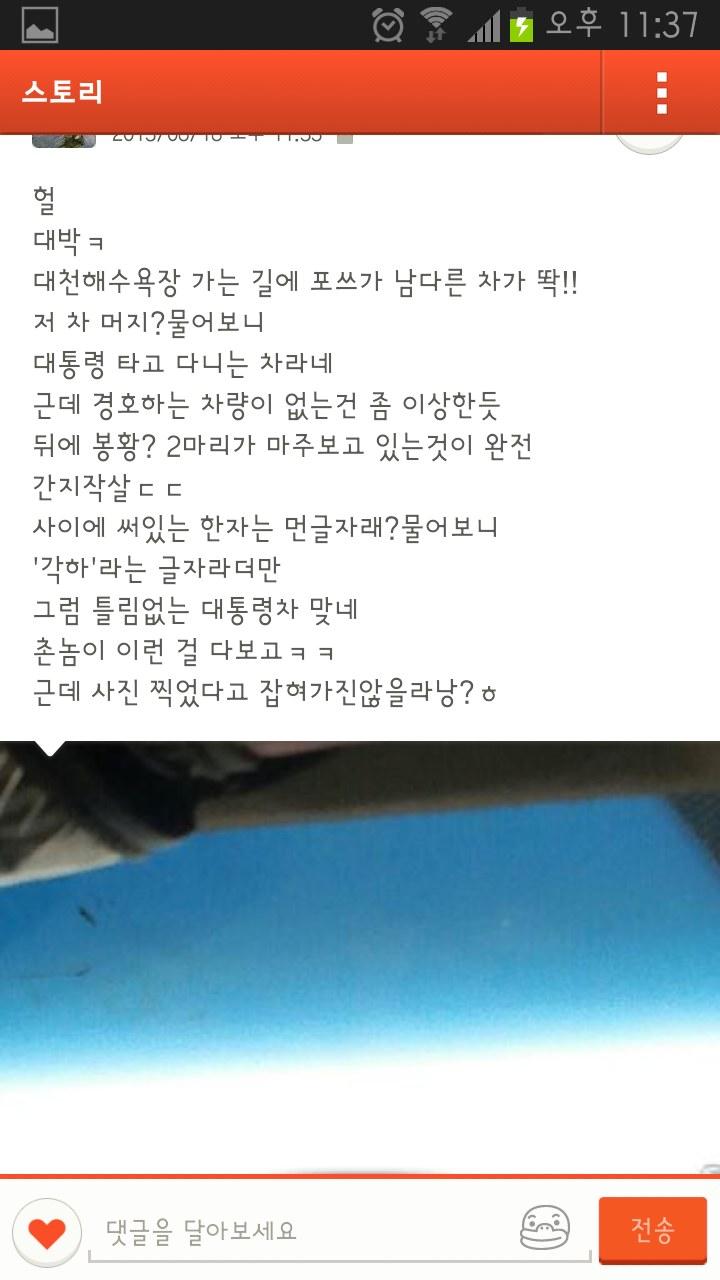Send the comment with 전송 button
The width and height of the screenshot is (720, 1280).
[652, 1229]
